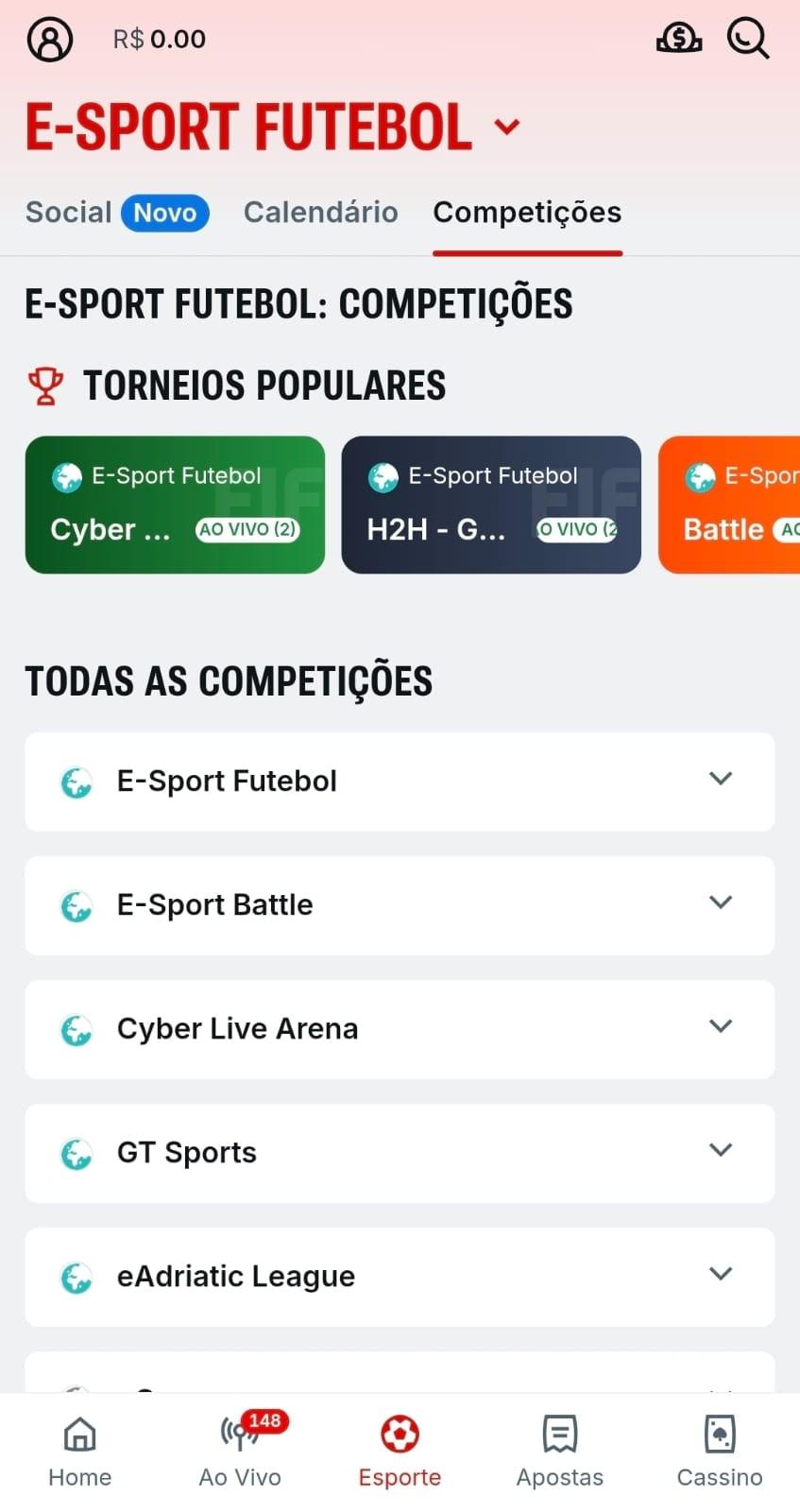Select the Esporte soccer ball icon

point(400,1432)
